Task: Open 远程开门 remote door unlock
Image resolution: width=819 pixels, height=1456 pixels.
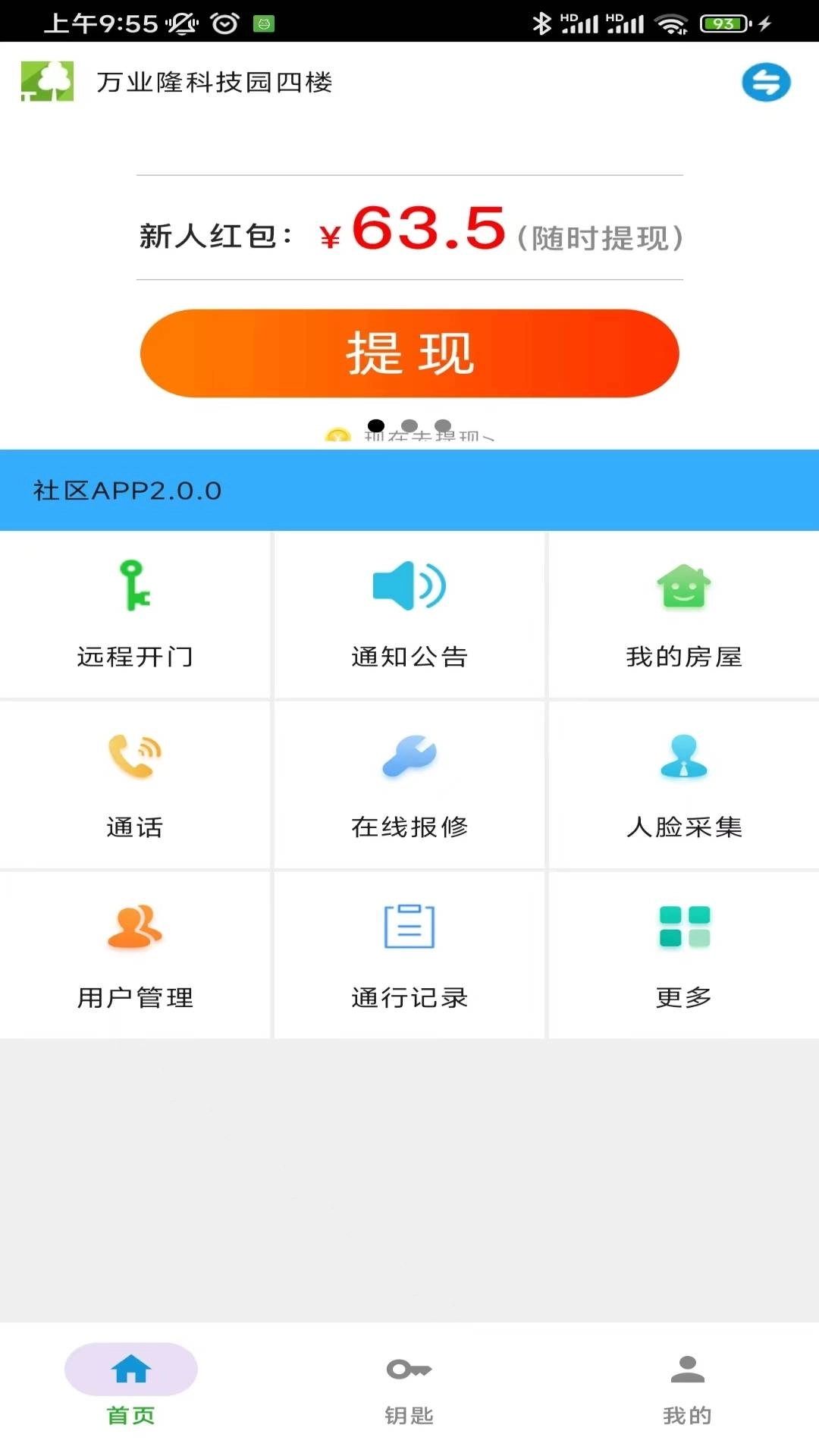Action: coord(135,614)
